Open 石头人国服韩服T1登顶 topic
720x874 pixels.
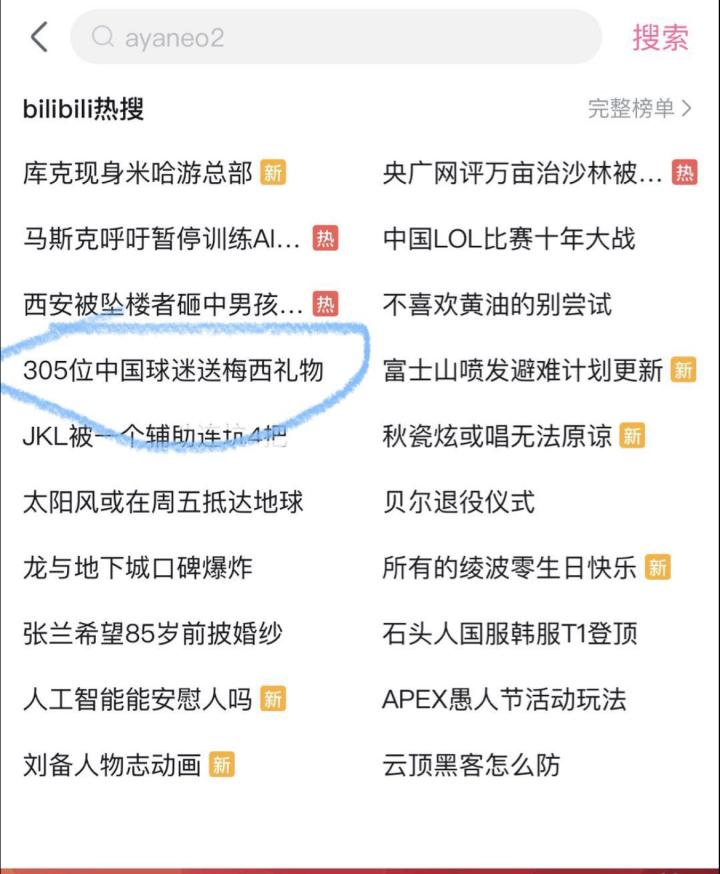click(509, 634)
